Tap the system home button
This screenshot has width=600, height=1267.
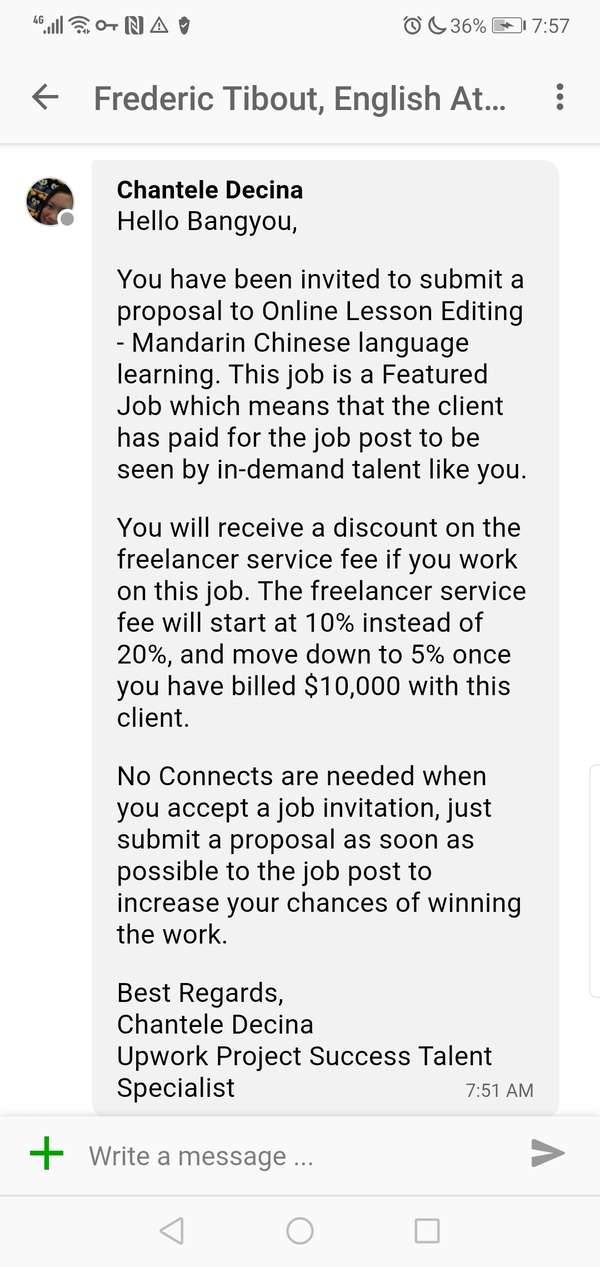coord(300,1230)
